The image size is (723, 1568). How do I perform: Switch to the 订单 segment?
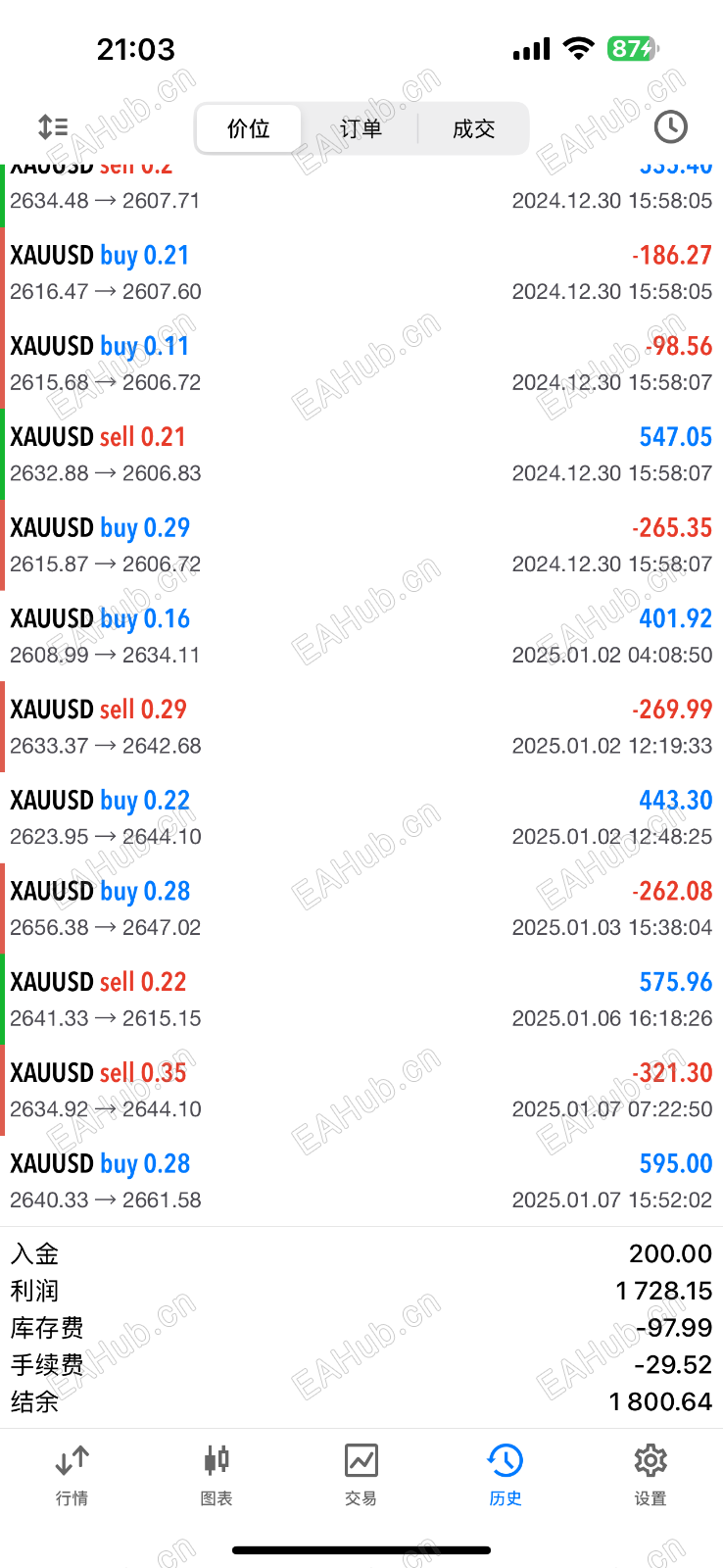(x=361, y=128)
